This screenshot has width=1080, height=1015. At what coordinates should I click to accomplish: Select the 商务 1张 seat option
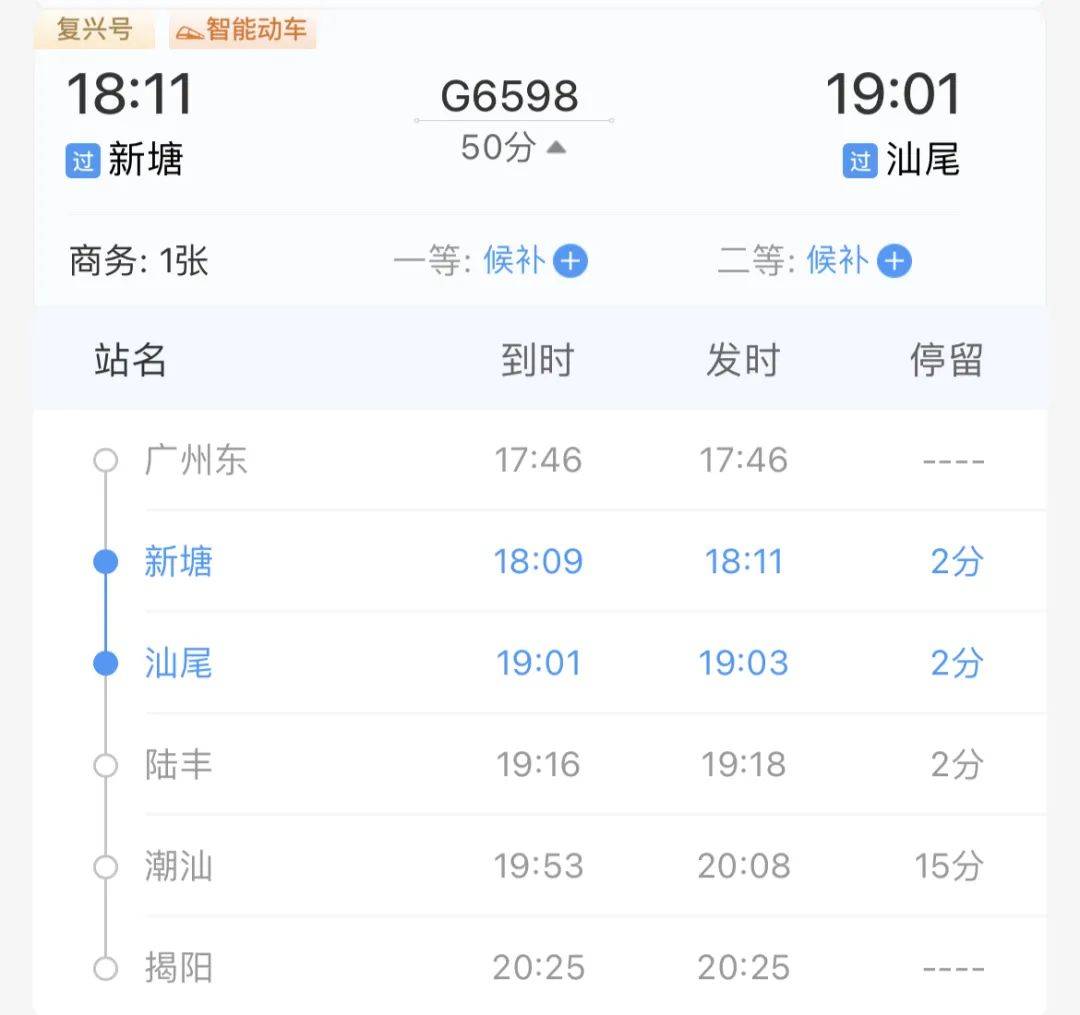click(139, 262)
